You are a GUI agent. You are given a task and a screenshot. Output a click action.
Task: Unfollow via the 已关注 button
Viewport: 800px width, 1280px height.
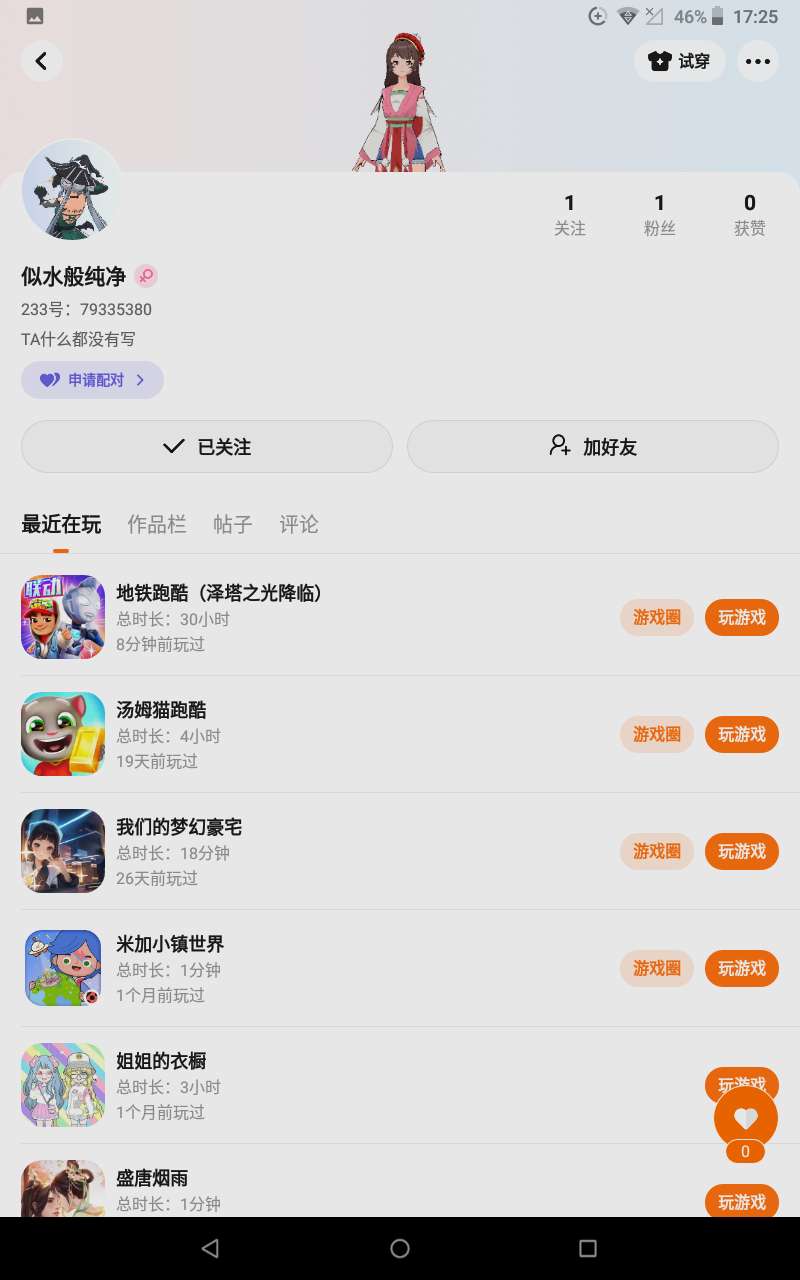(207, 446)
